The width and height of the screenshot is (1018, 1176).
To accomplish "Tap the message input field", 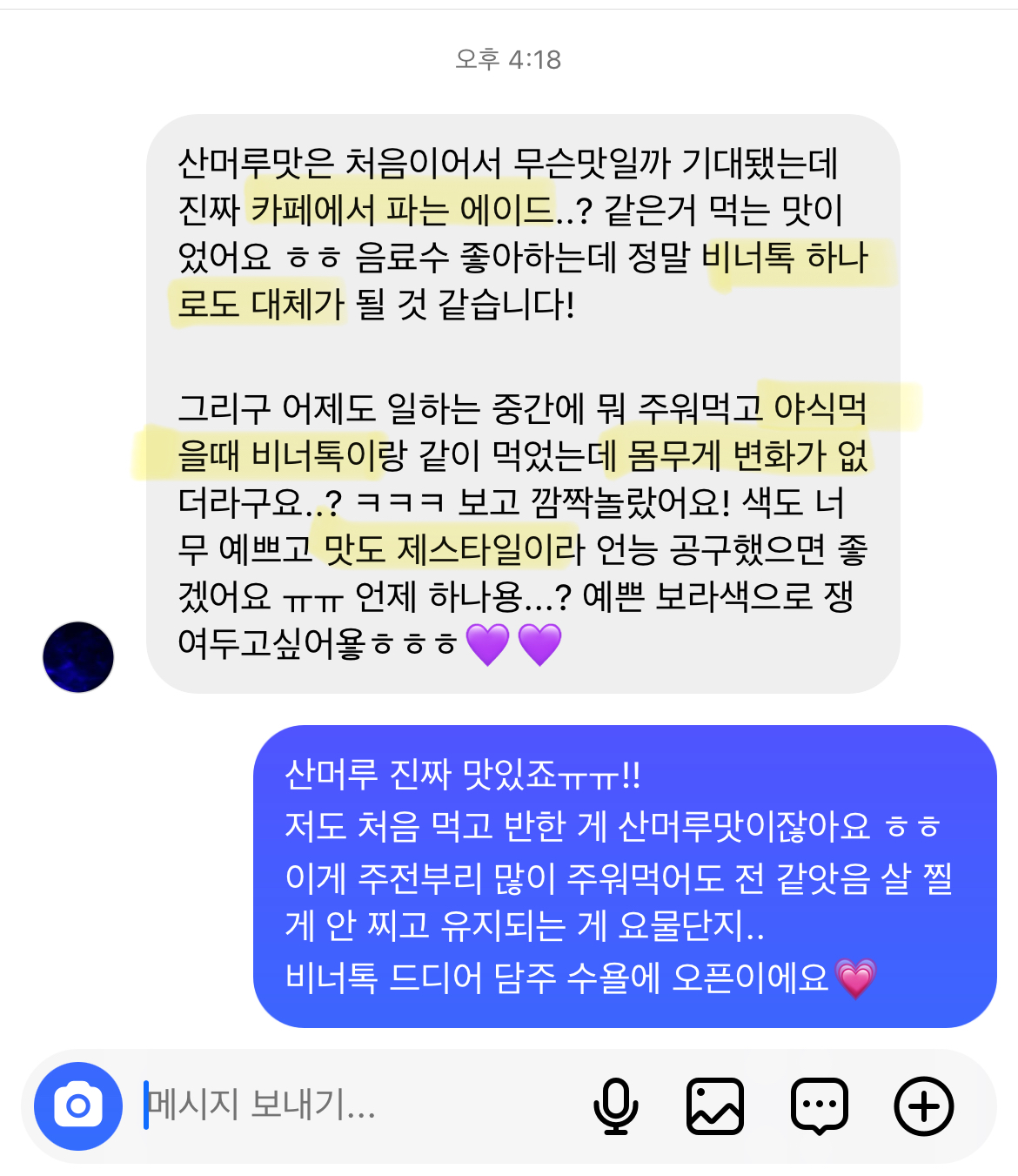I will pos(348,1105).
